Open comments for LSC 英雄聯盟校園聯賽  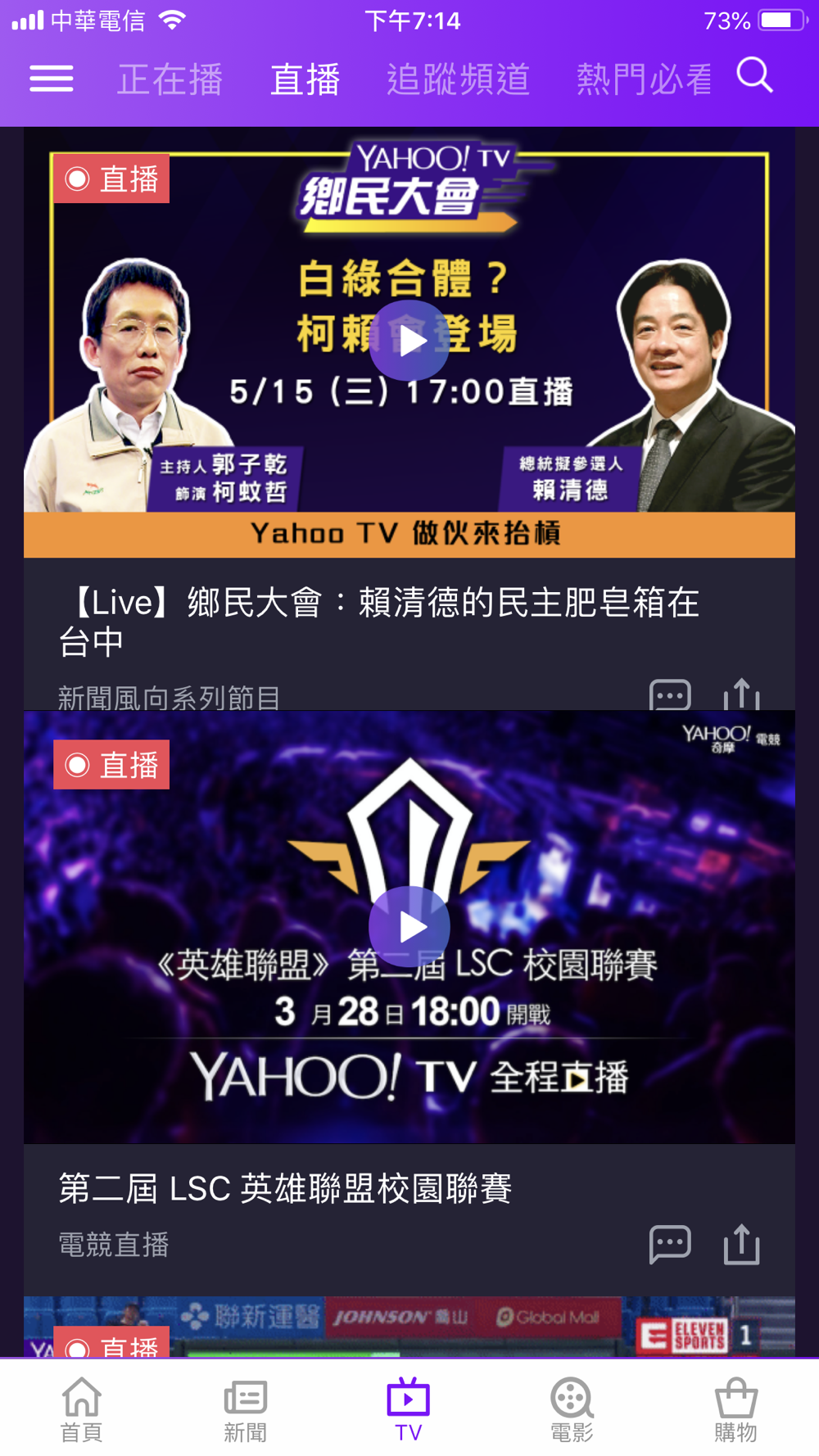tap(669, 1245)
